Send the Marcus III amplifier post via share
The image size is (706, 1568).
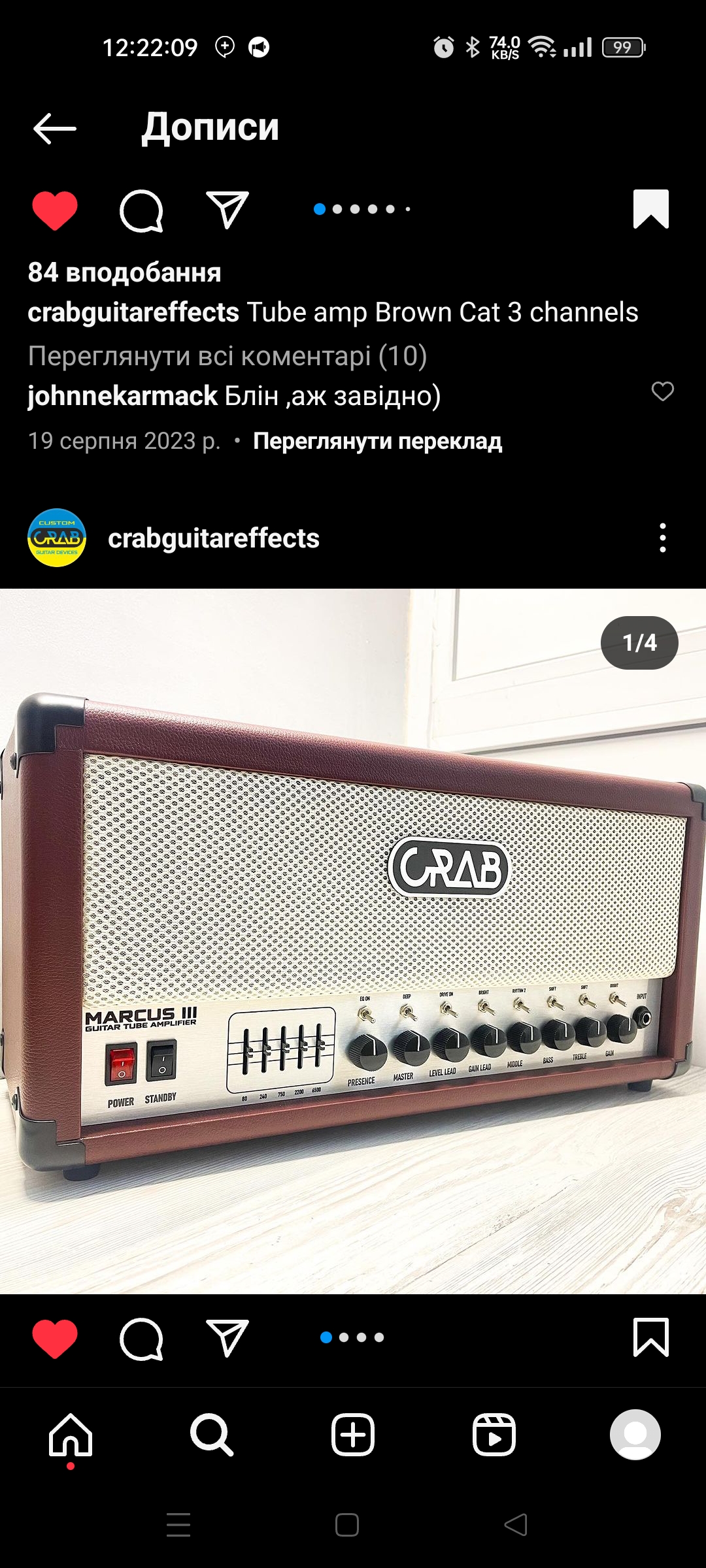[227, 1337]
